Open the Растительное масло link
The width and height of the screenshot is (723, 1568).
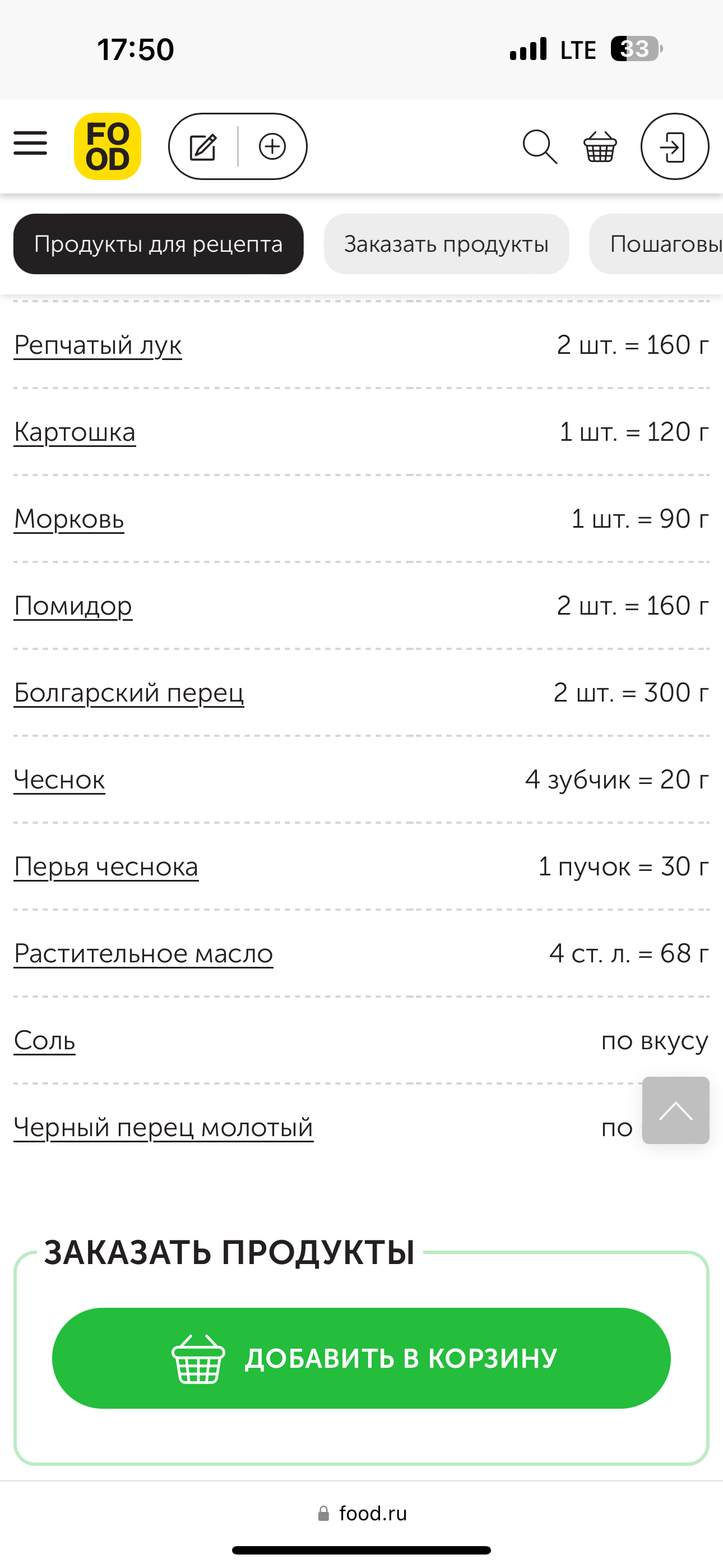pyautogui.click(x=143, y=954)
